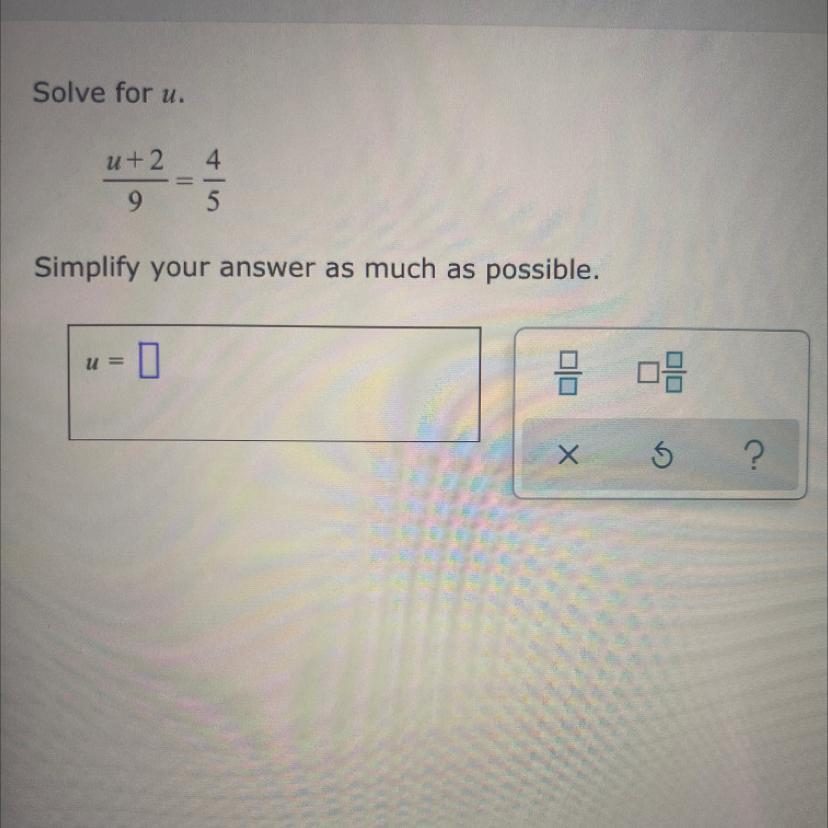Screen dimensions: 828x828
Task: Clear the answer with the X button
Action: click(568, 458)
